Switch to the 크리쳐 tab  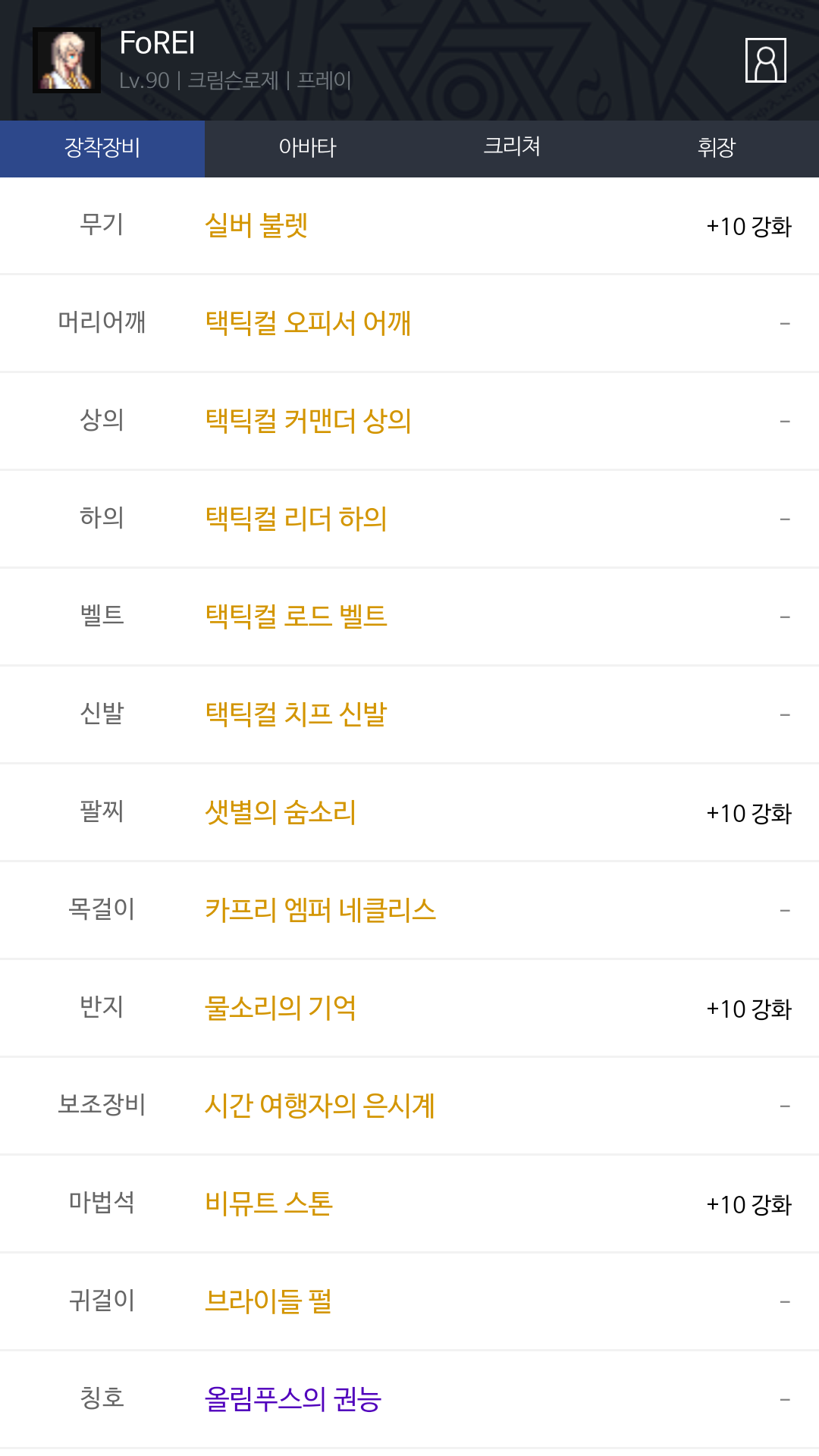(x=512, y=149)
